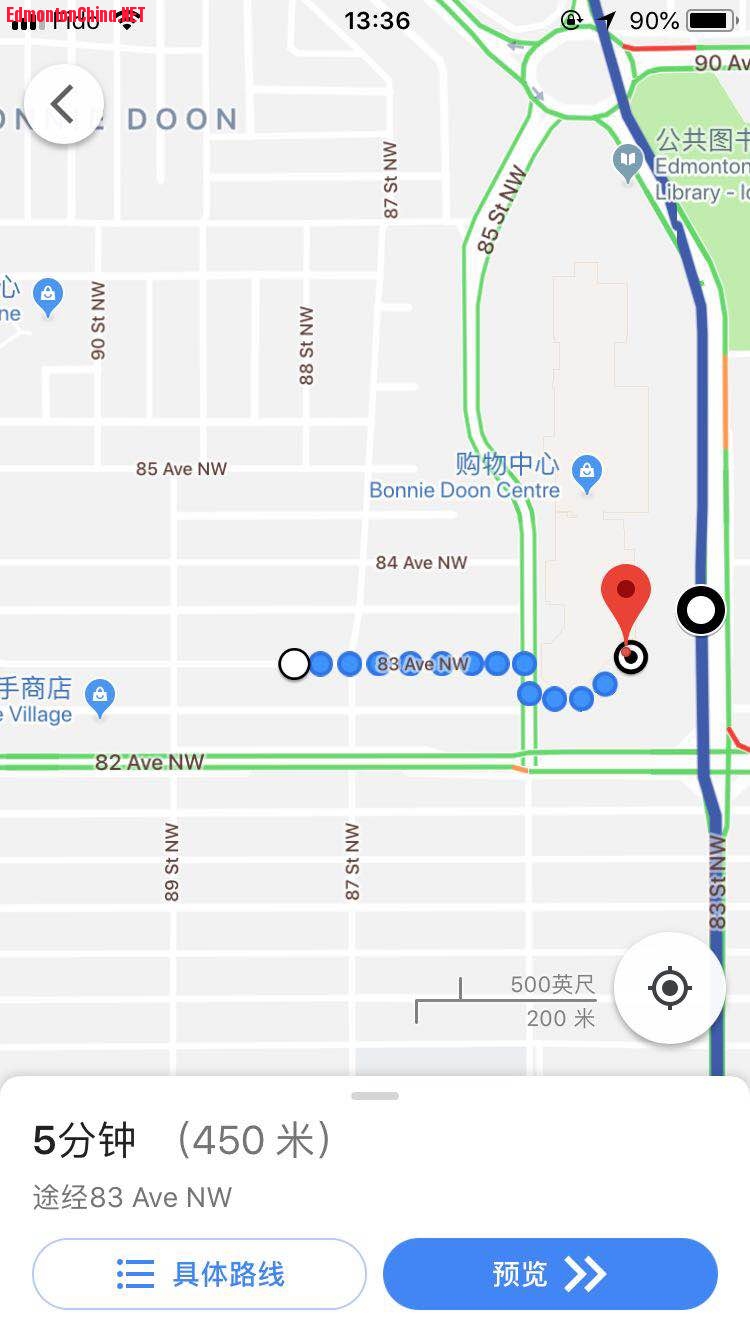This screenshot has height=1334, width=750.
Task: Tap the Edmonton Public Library marker
Action: [628, 159]
